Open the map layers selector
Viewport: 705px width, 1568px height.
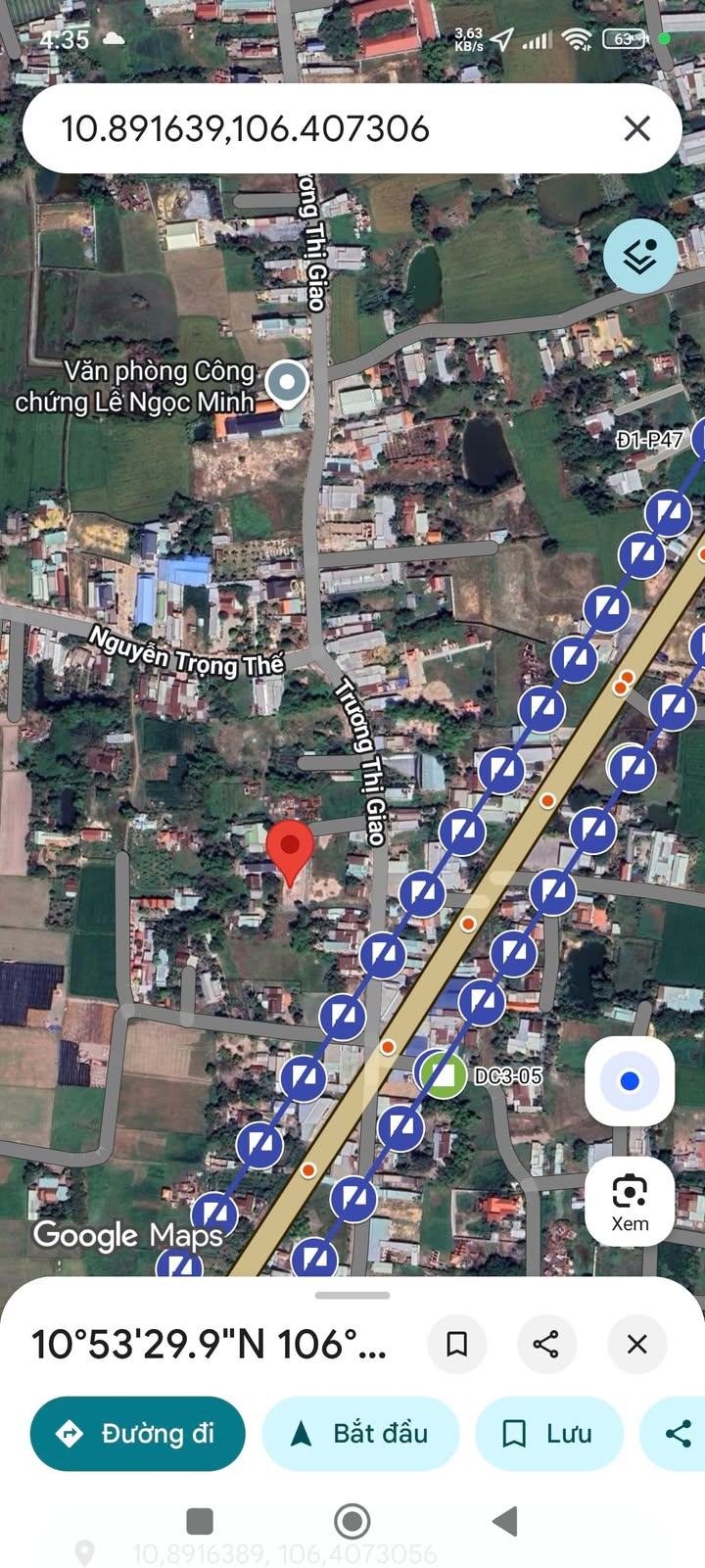[x=640, y=257]
